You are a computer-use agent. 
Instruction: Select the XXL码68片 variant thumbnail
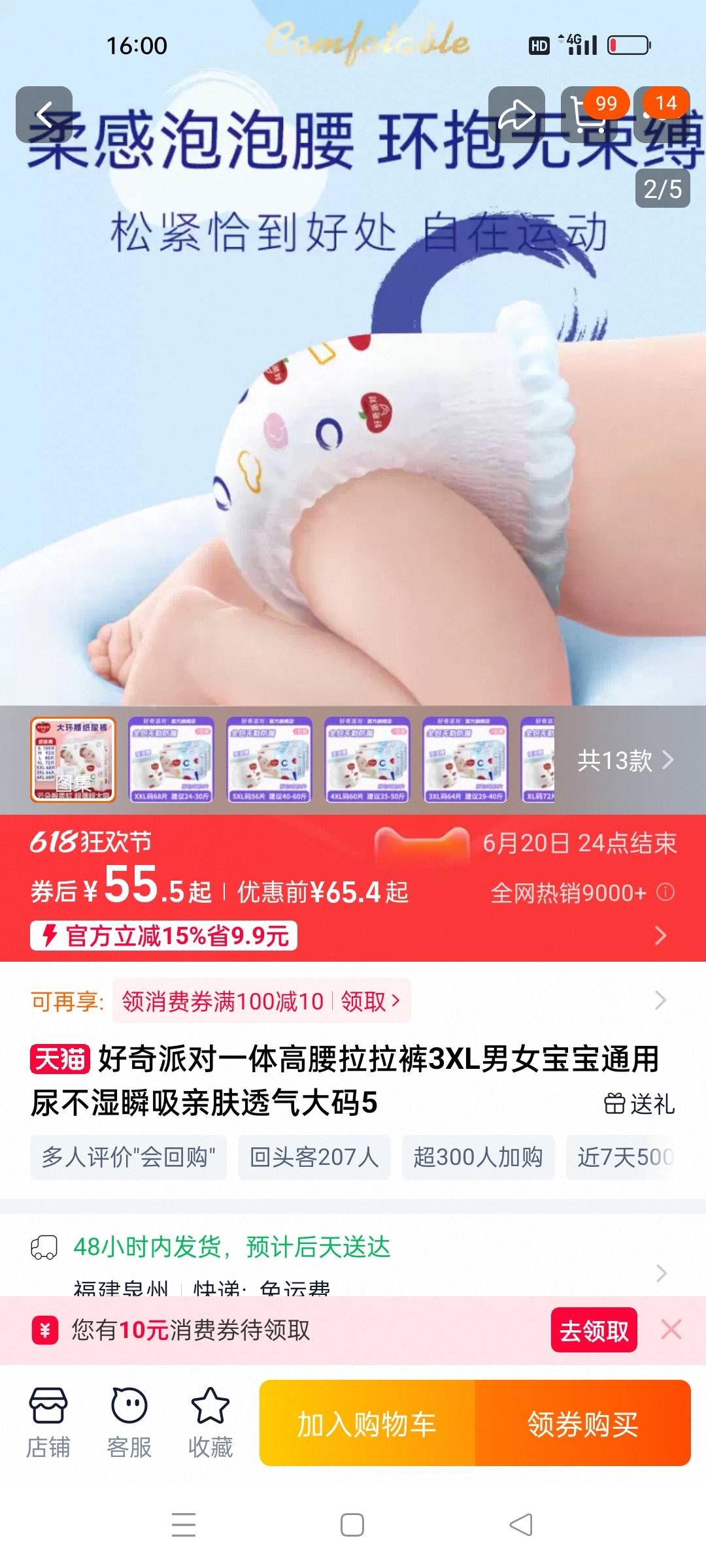point(171,760)
